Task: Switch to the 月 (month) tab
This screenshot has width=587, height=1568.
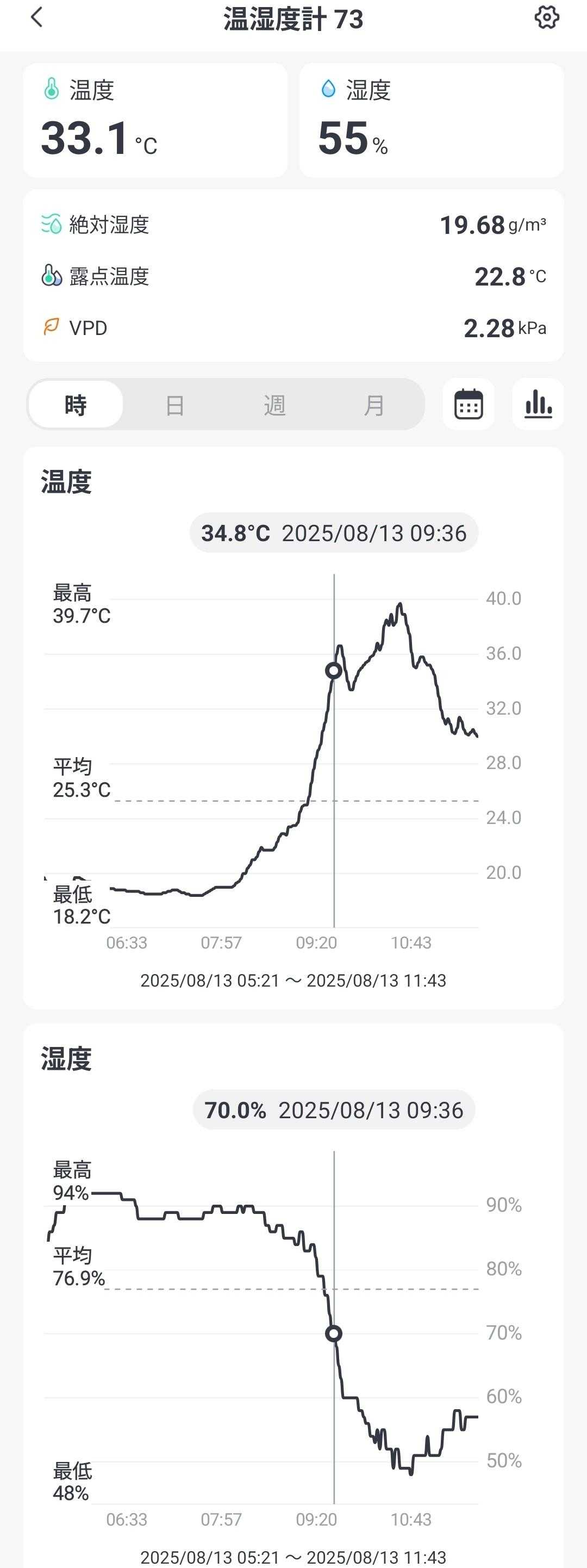Action: point(373,405)
